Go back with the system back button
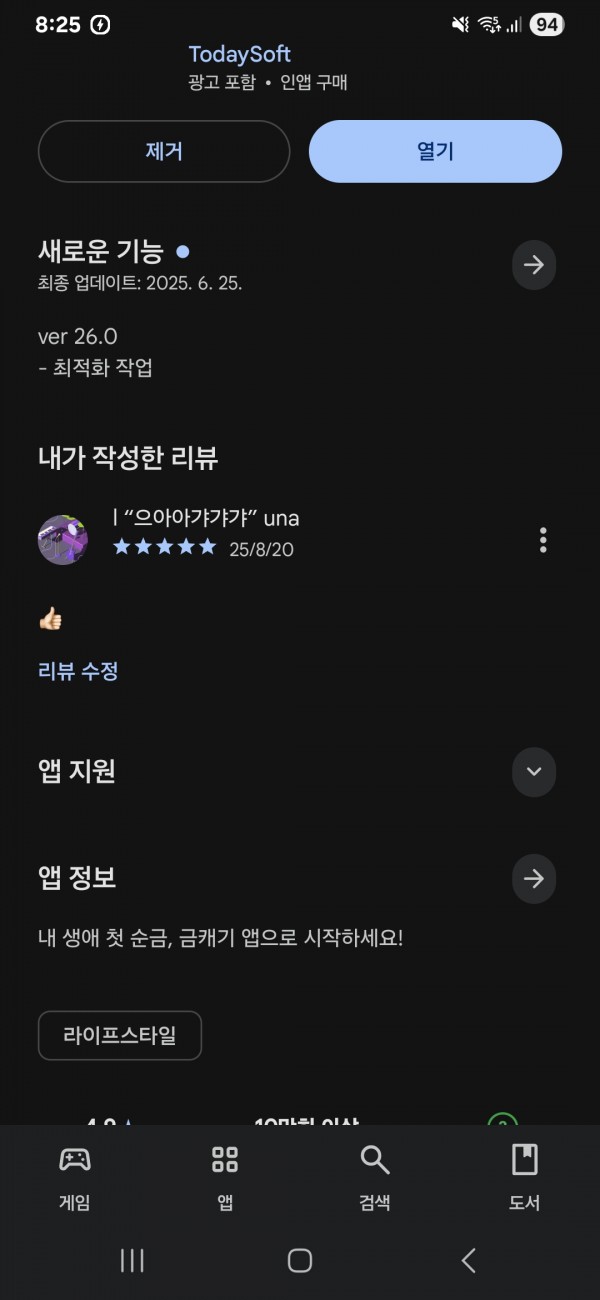This screenshot has height=1300, width=600. 468,1260
